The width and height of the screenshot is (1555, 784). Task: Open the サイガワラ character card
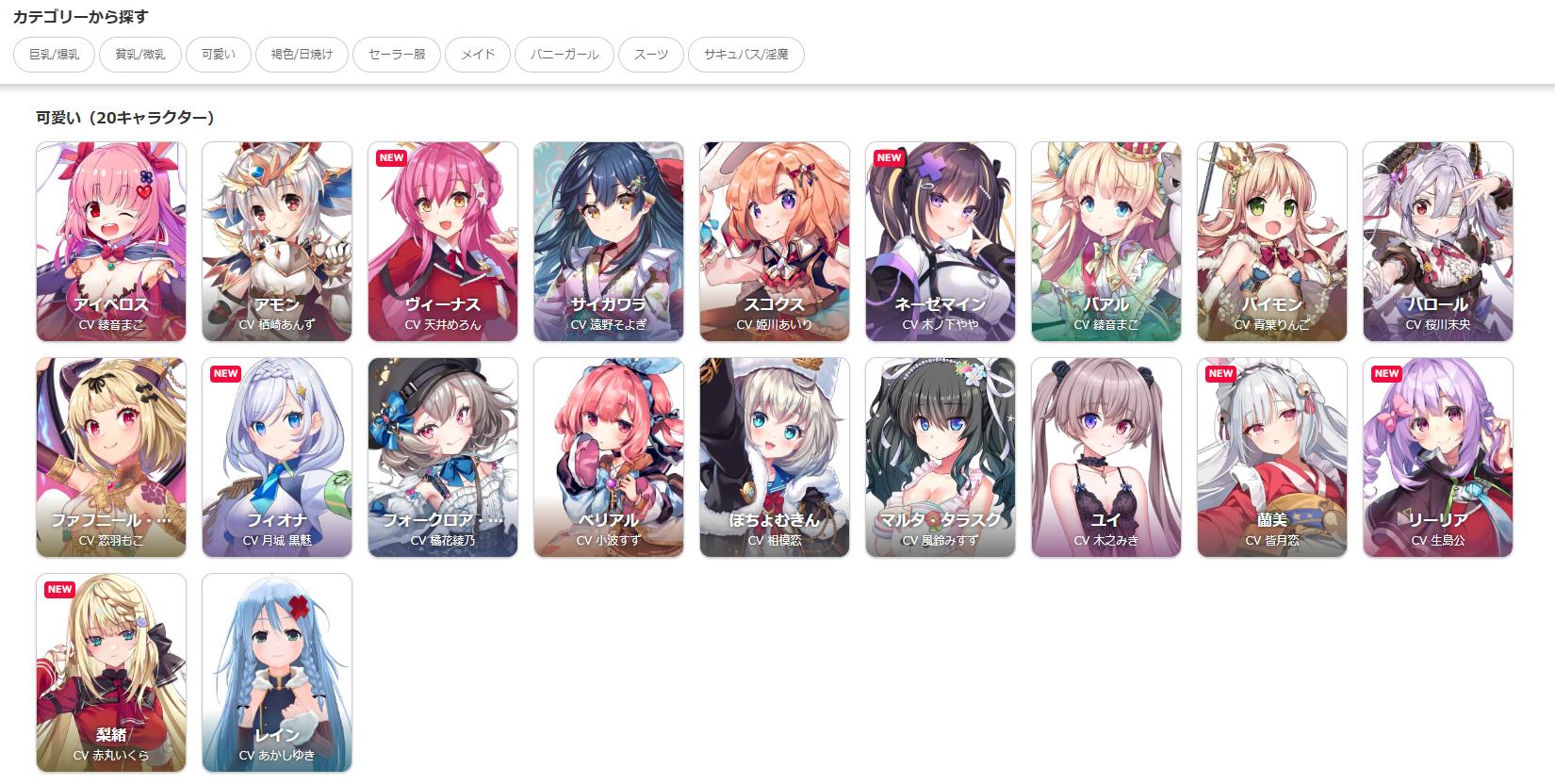(x=609, y=241)
